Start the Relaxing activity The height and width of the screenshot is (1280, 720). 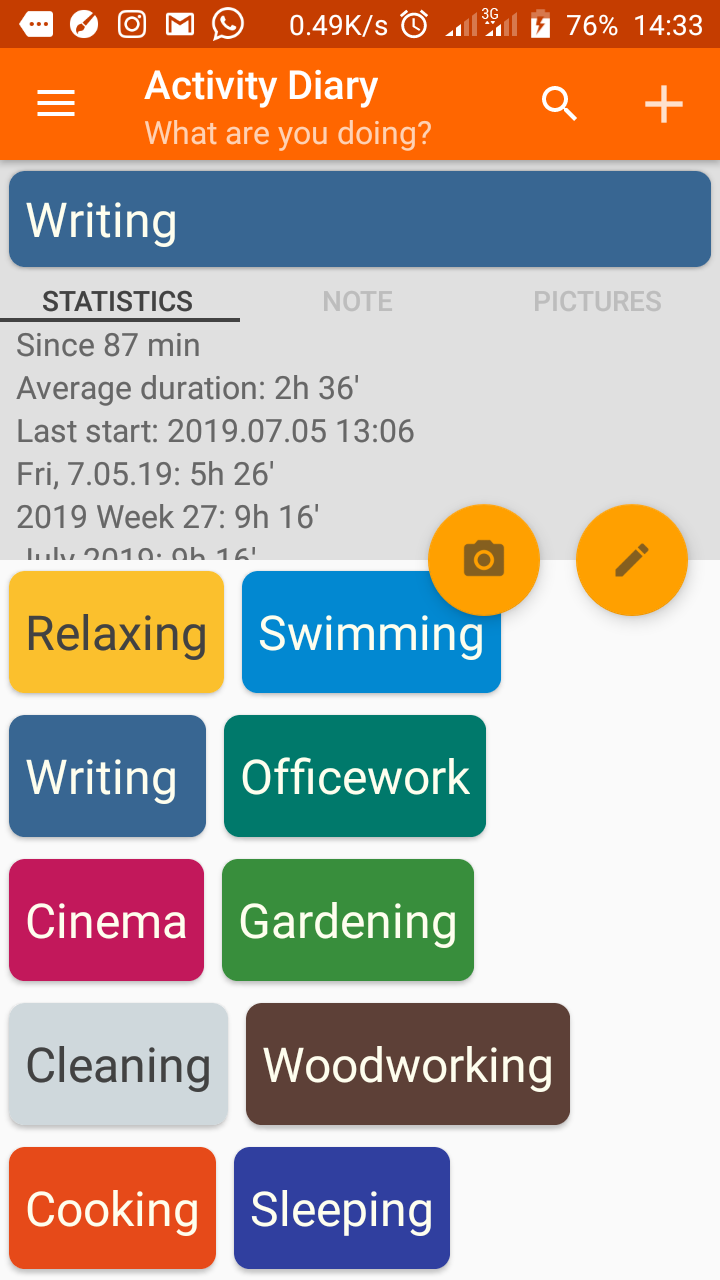click(116, 633)
